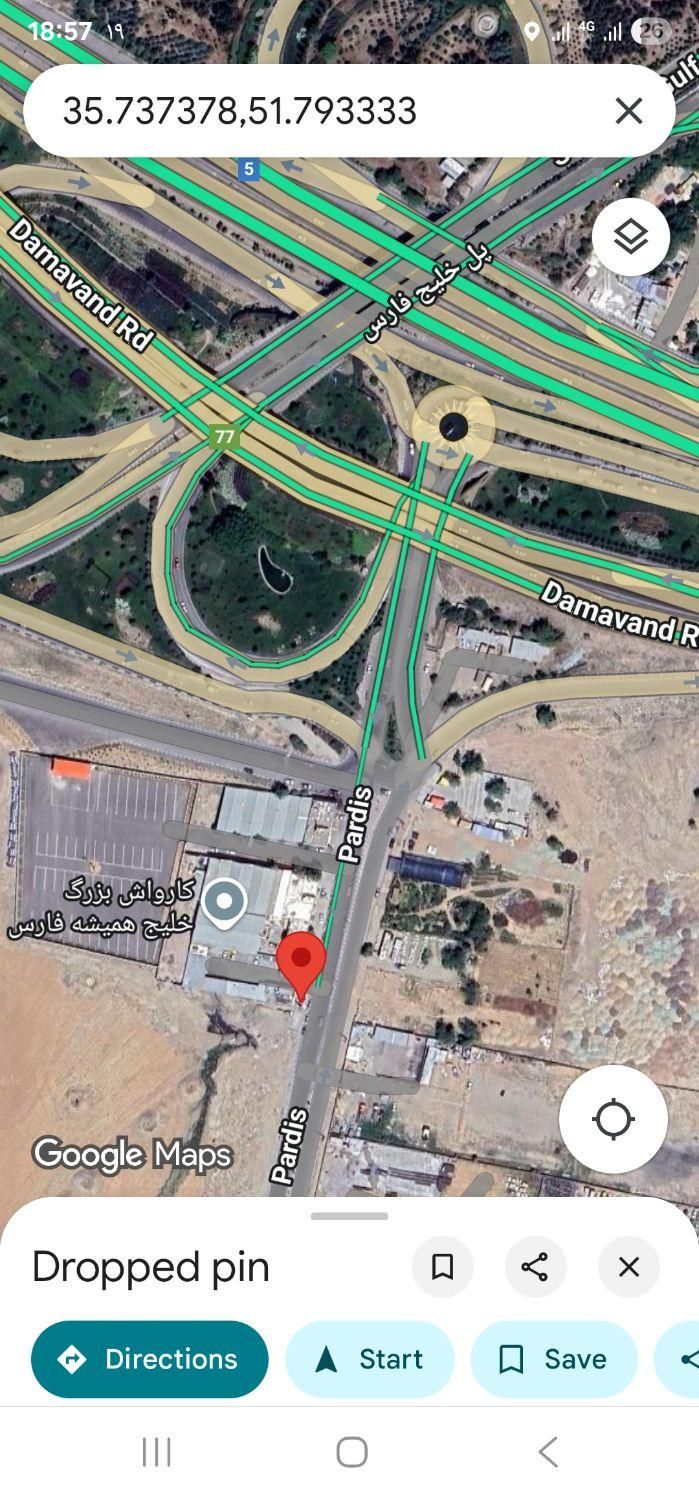
Task: Start navigation to the pin
Action: pos(370,1359)
